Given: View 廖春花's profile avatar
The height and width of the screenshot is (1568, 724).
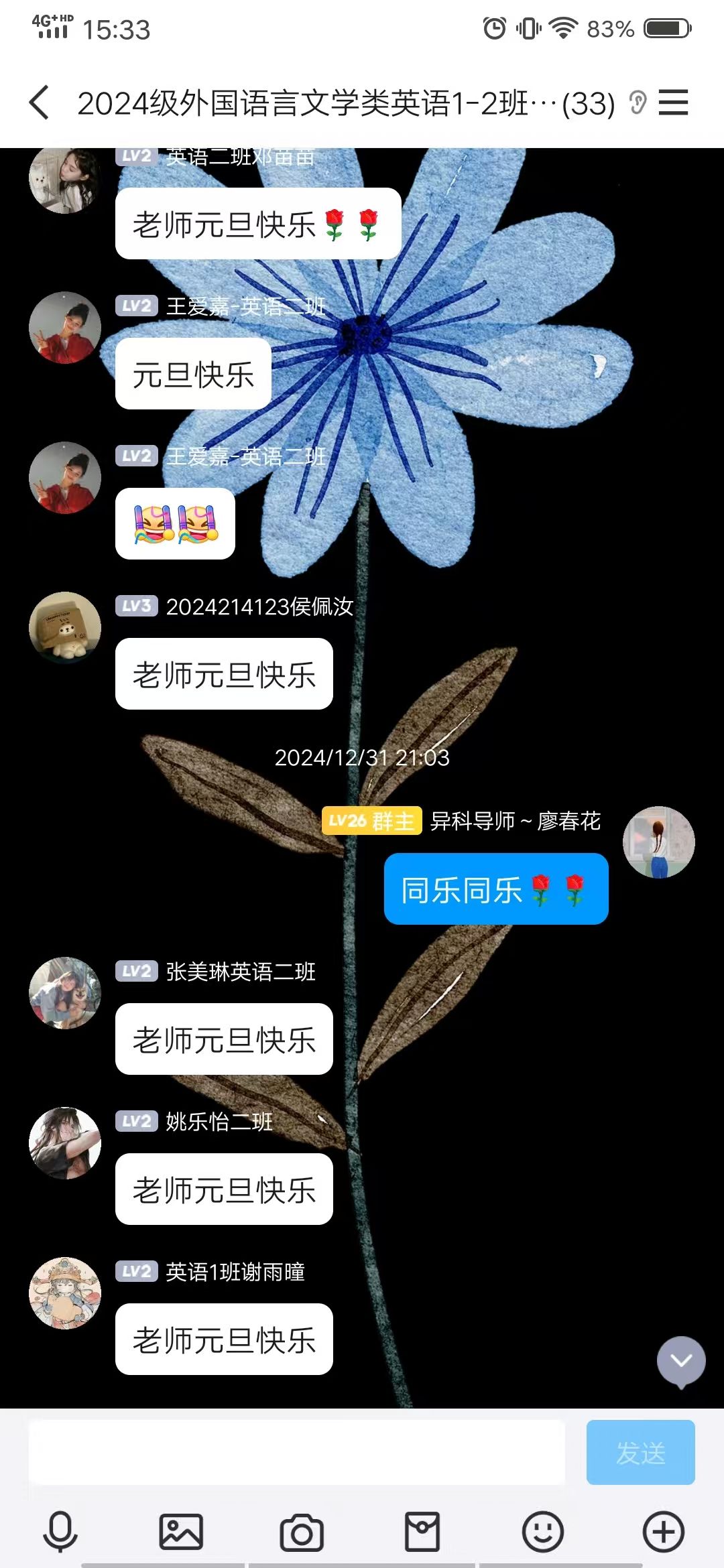Looking at the screenshot, I should [x=659, y=842].
